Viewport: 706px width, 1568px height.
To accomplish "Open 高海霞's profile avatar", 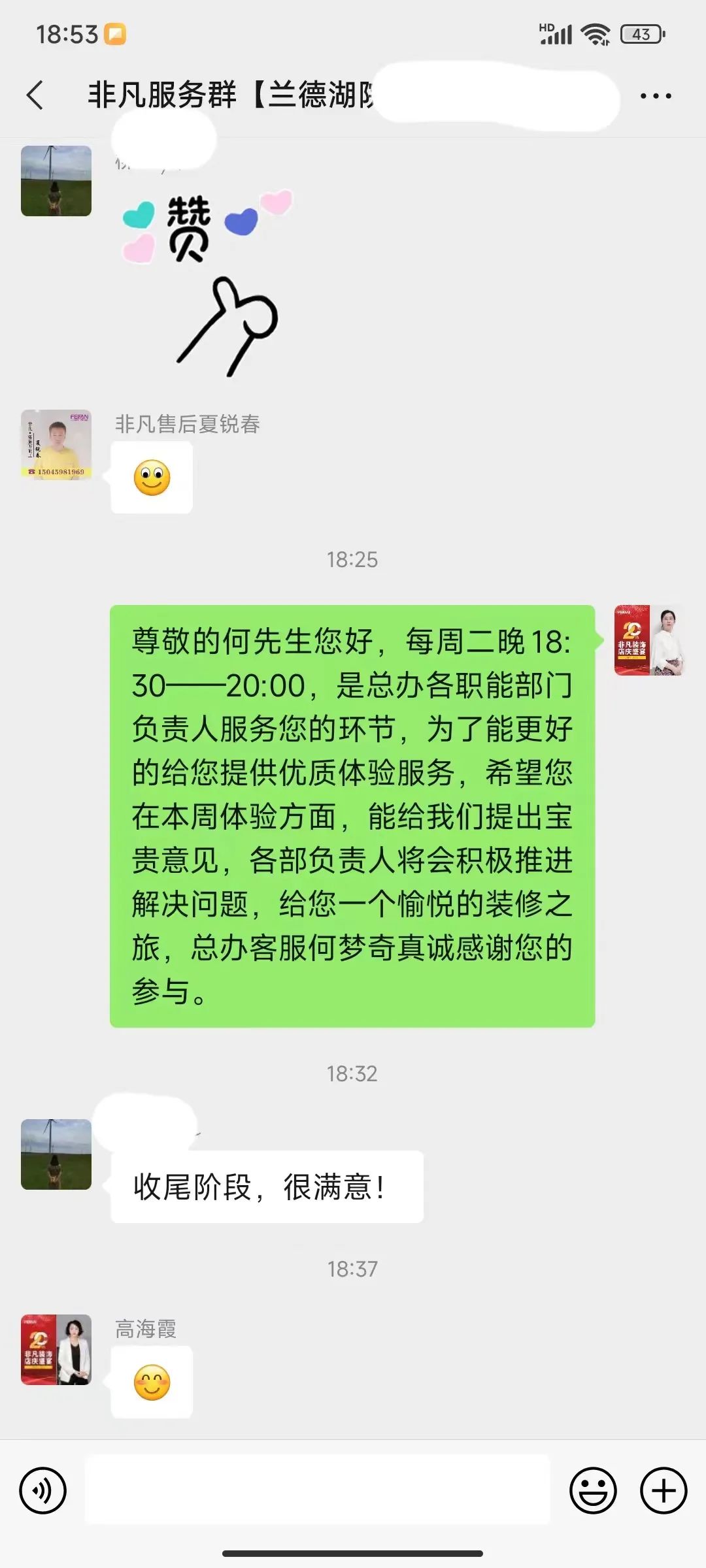I will 56,1350.
